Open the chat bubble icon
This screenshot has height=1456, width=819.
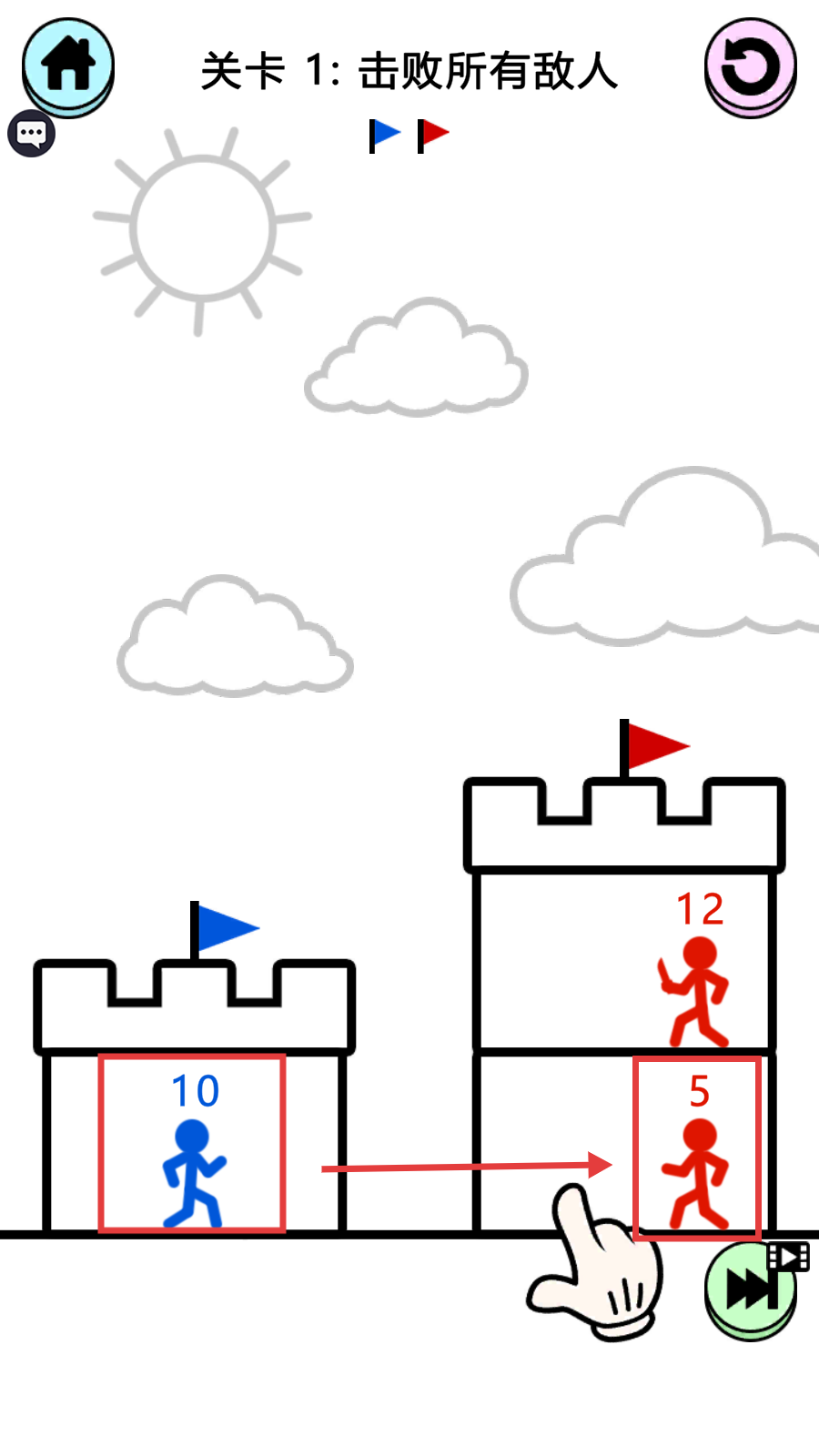pos(31,134)
